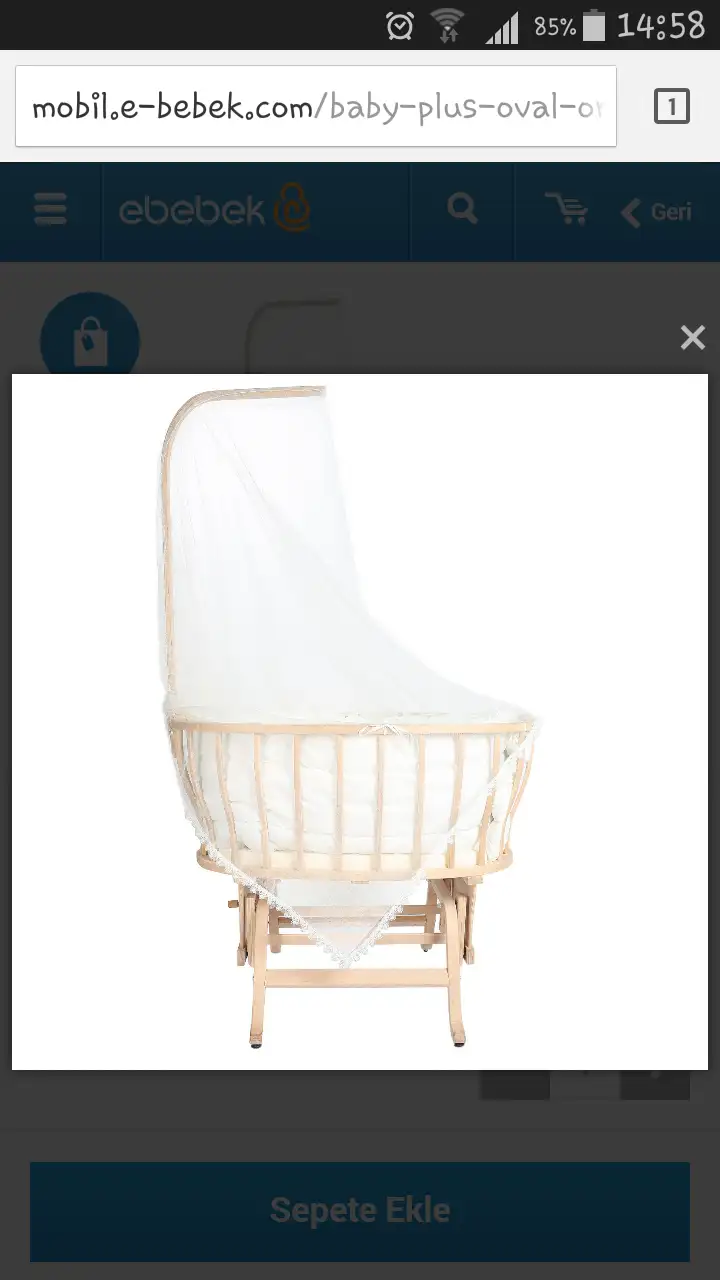Open the site search

[462, 210]
